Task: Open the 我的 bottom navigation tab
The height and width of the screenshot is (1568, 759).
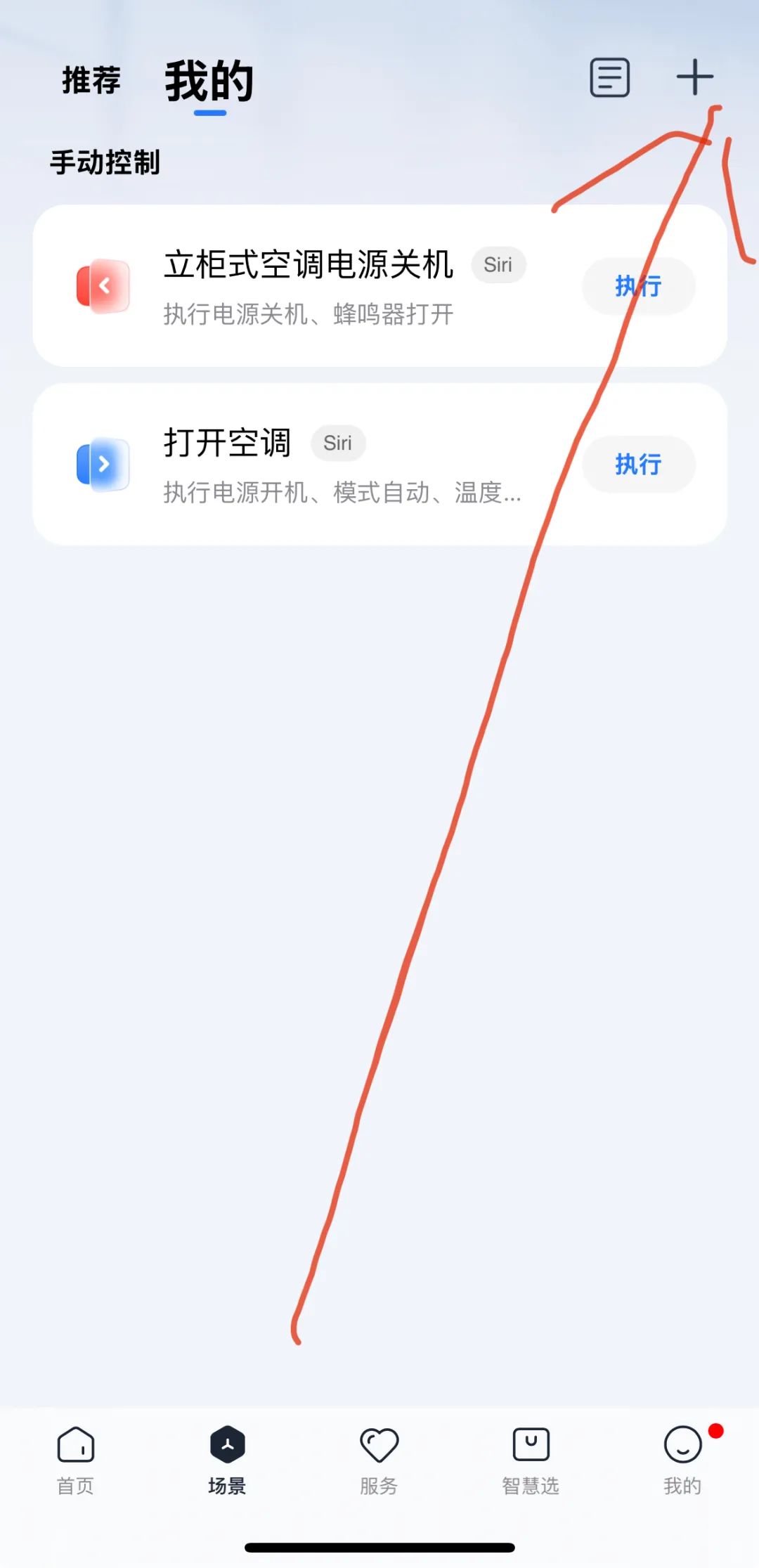Action: 682,1460
